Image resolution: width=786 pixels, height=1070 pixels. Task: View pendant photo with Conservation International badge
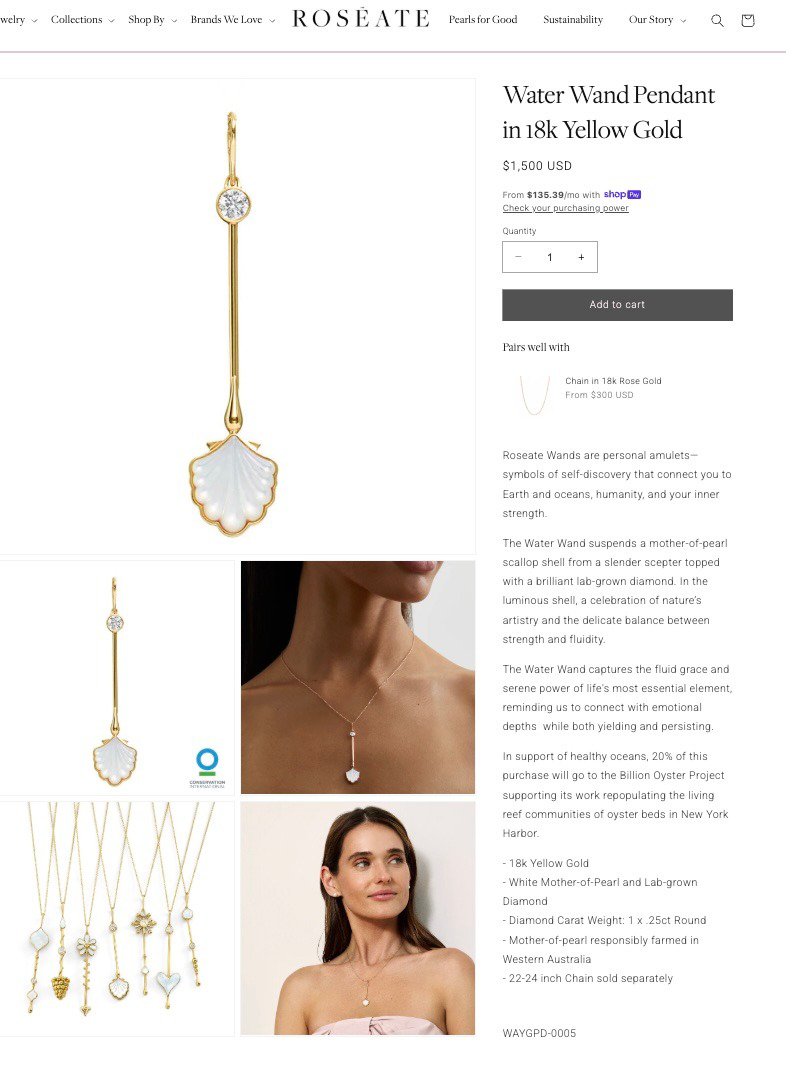pyautogui.click(x=117, y=677)
